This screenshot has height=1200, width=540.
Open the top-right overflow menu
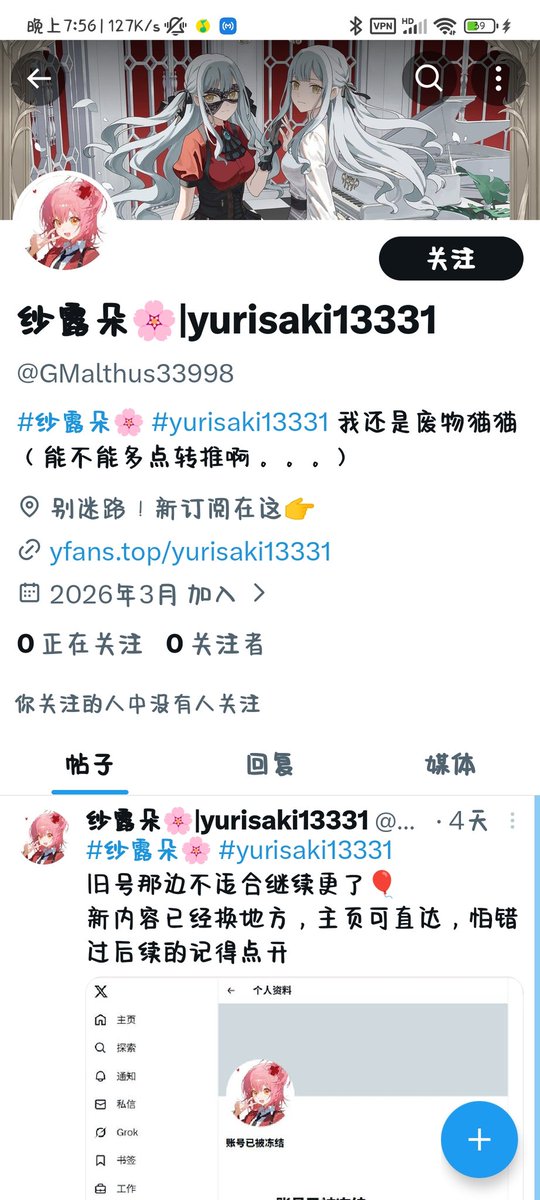pyautogui.click(x=497, y=78)
